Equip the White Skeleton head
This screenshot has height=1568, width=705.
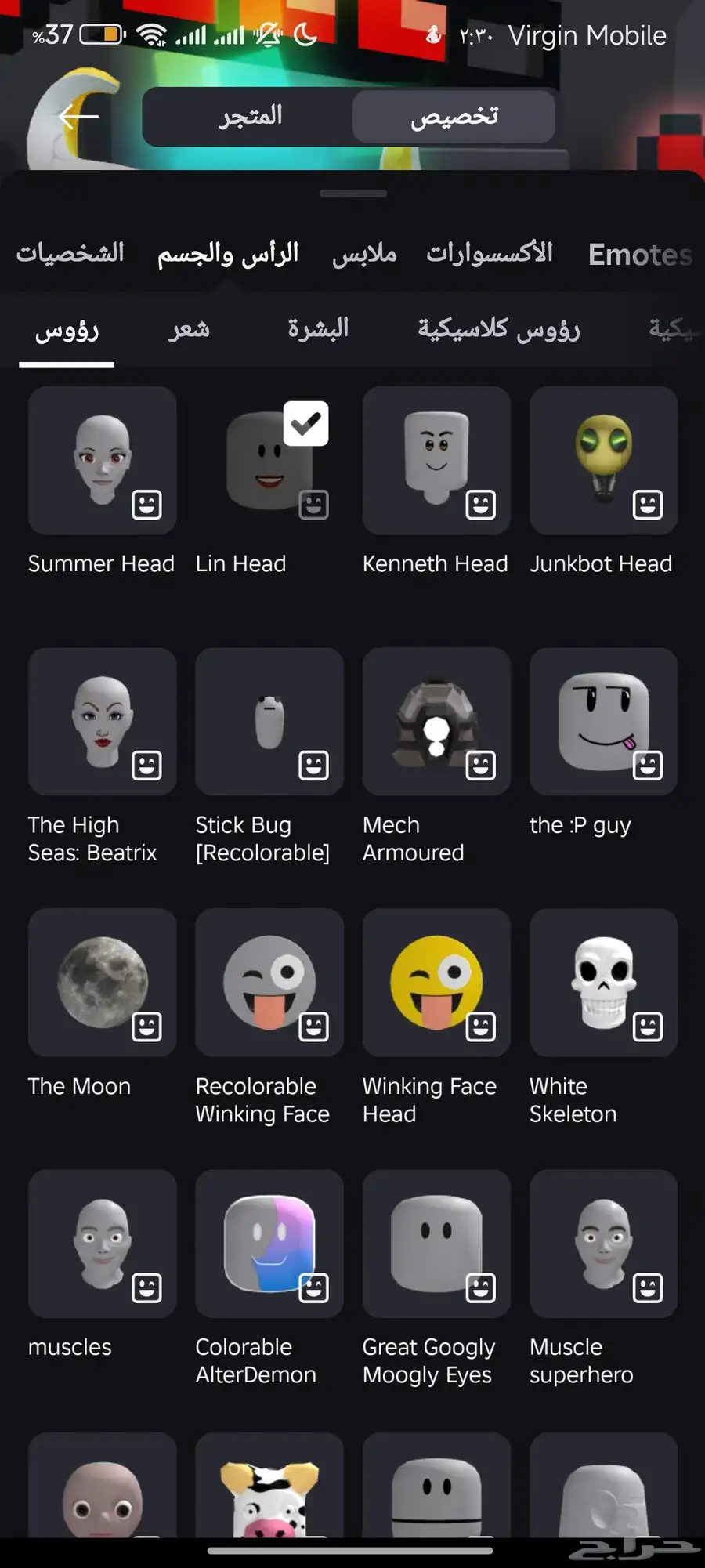tap(603, 983)
